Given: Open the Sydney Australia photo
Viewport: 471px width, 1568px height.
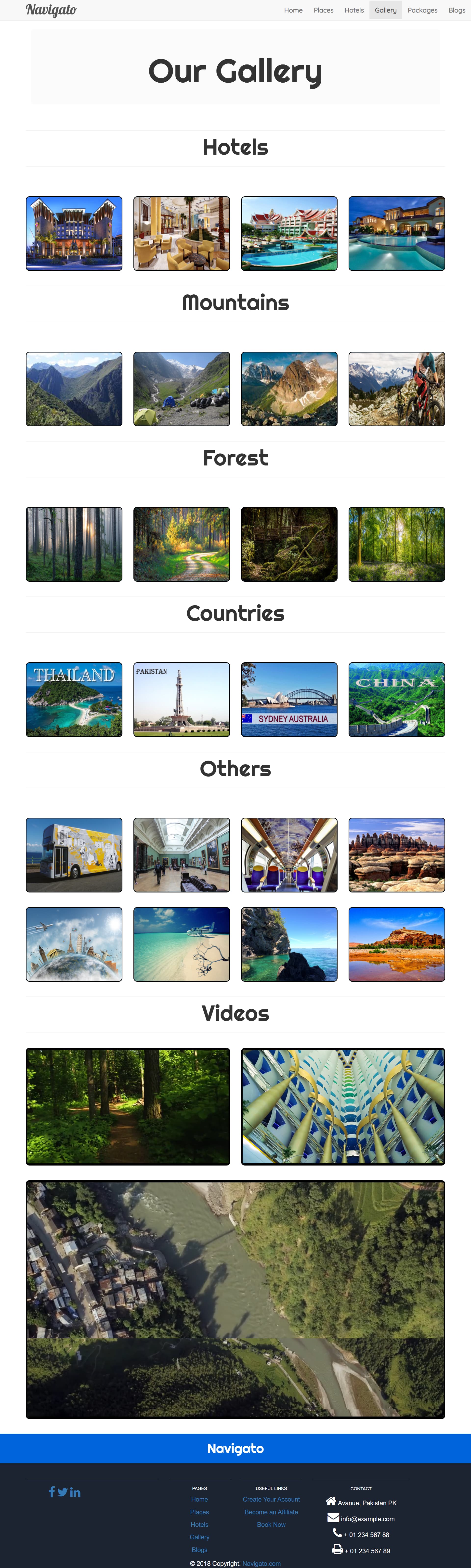Looking at the screenshot, I should 289,699.
